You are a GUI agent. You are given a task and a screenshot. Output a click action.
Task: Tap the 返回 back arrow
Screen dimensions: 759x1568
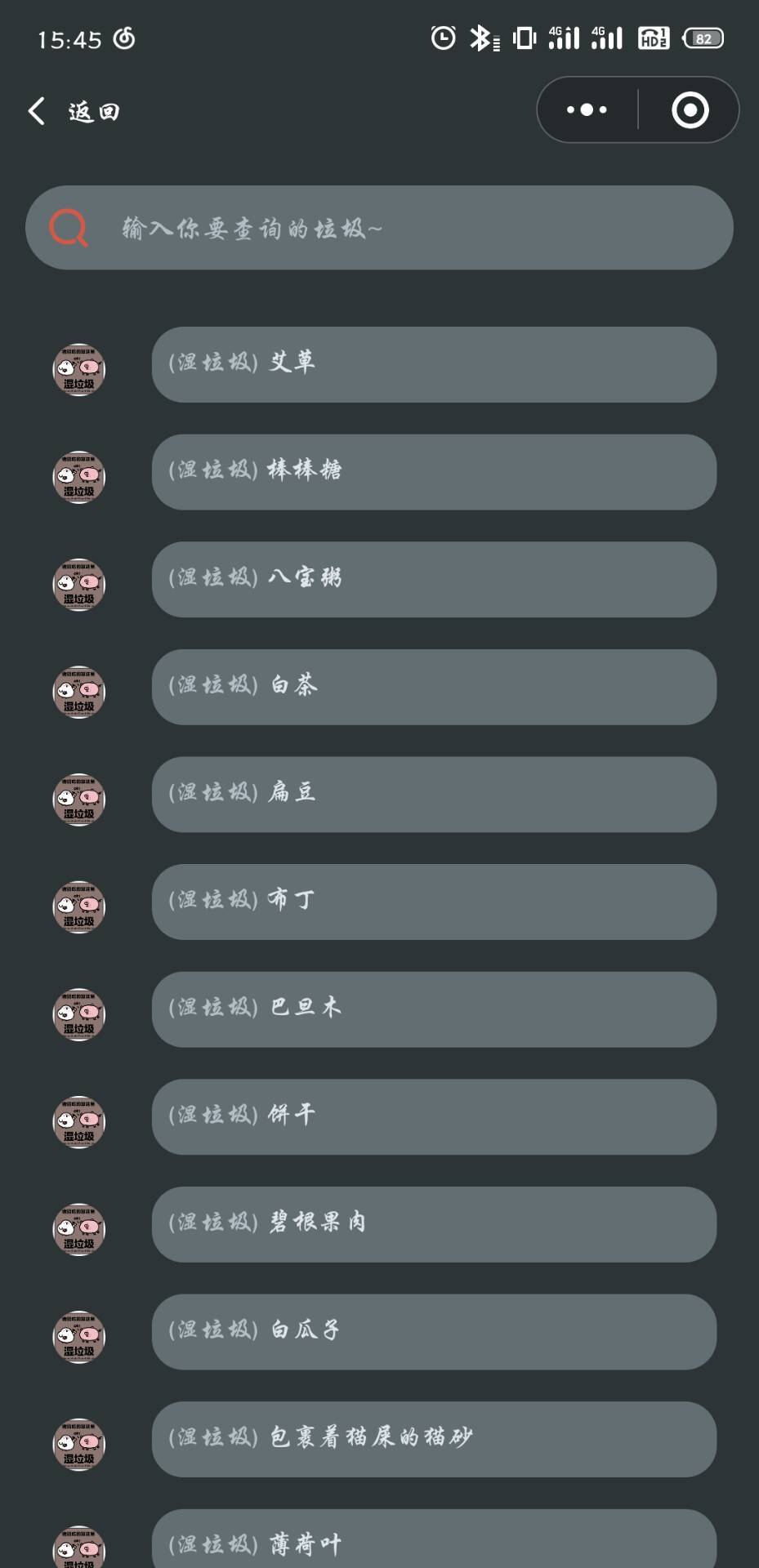point(37,111)
